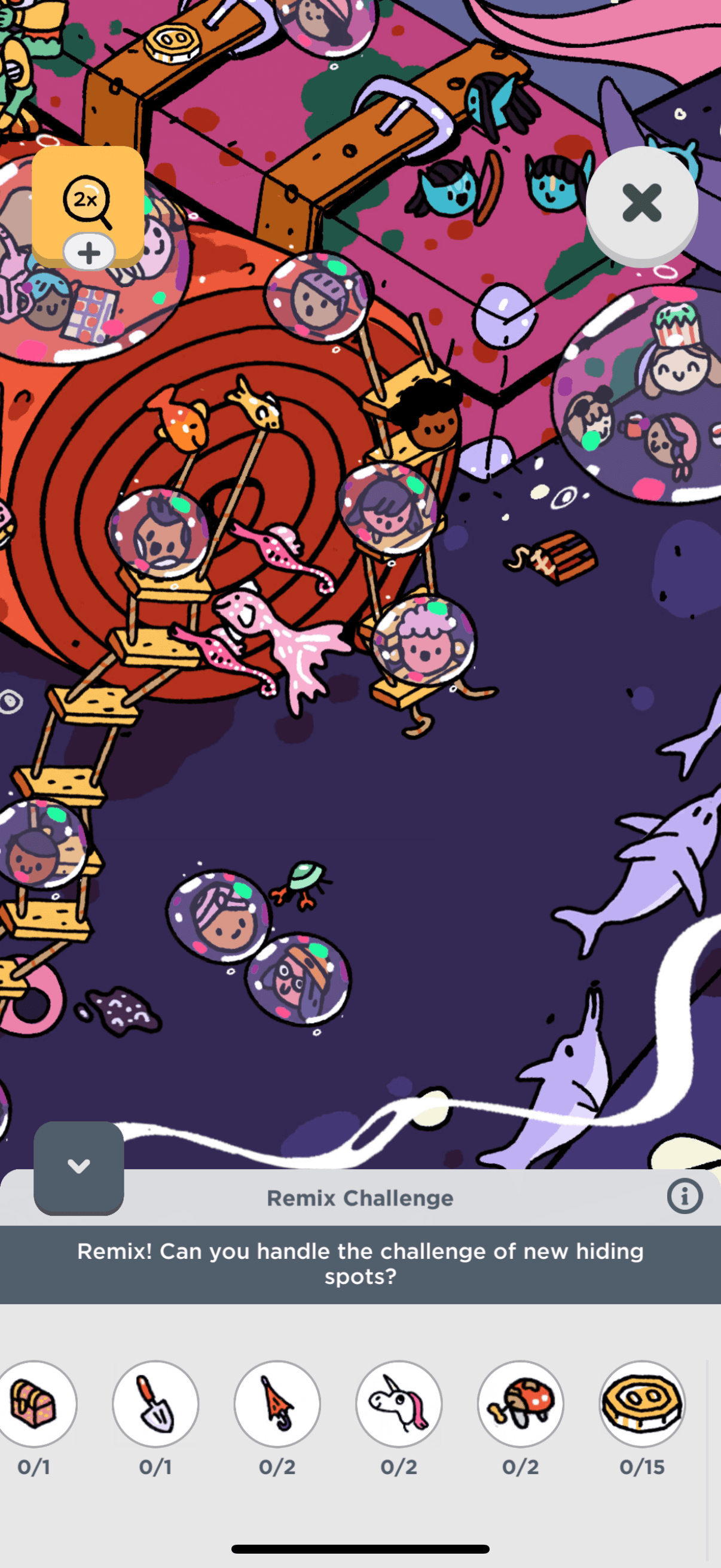This screenshot has width=721, height=1568.
Task: Select the treasure chest target item
Action: [35, 1404]
